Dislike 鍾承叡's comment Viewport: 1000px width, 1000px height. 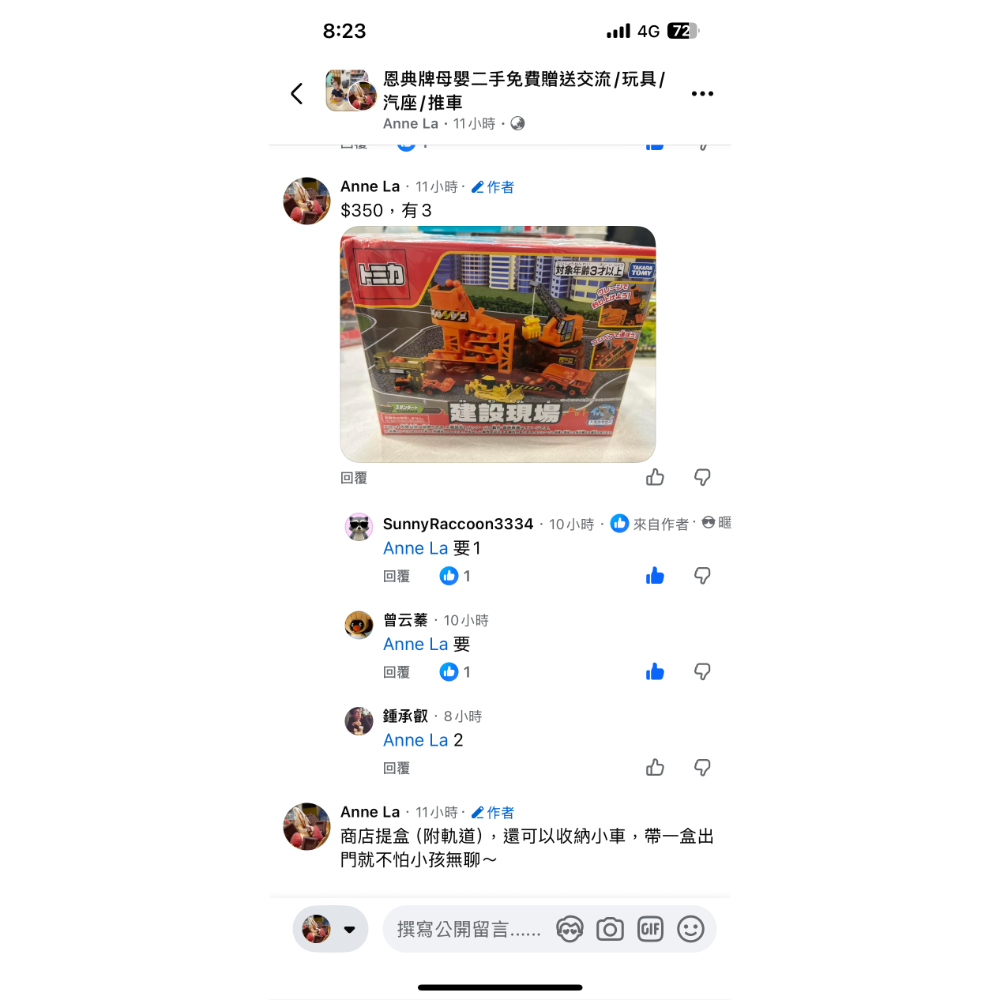703,768
